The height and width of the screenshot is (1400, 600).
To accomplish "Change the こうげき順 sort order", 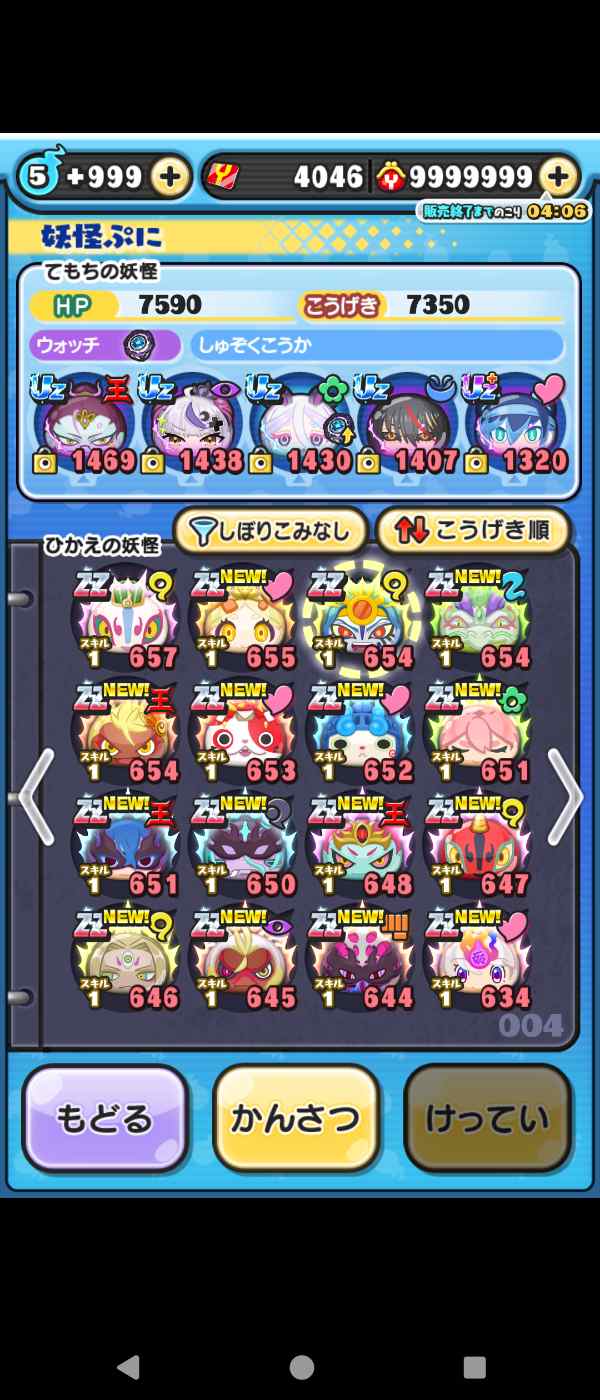I will (x=474, y=532).
